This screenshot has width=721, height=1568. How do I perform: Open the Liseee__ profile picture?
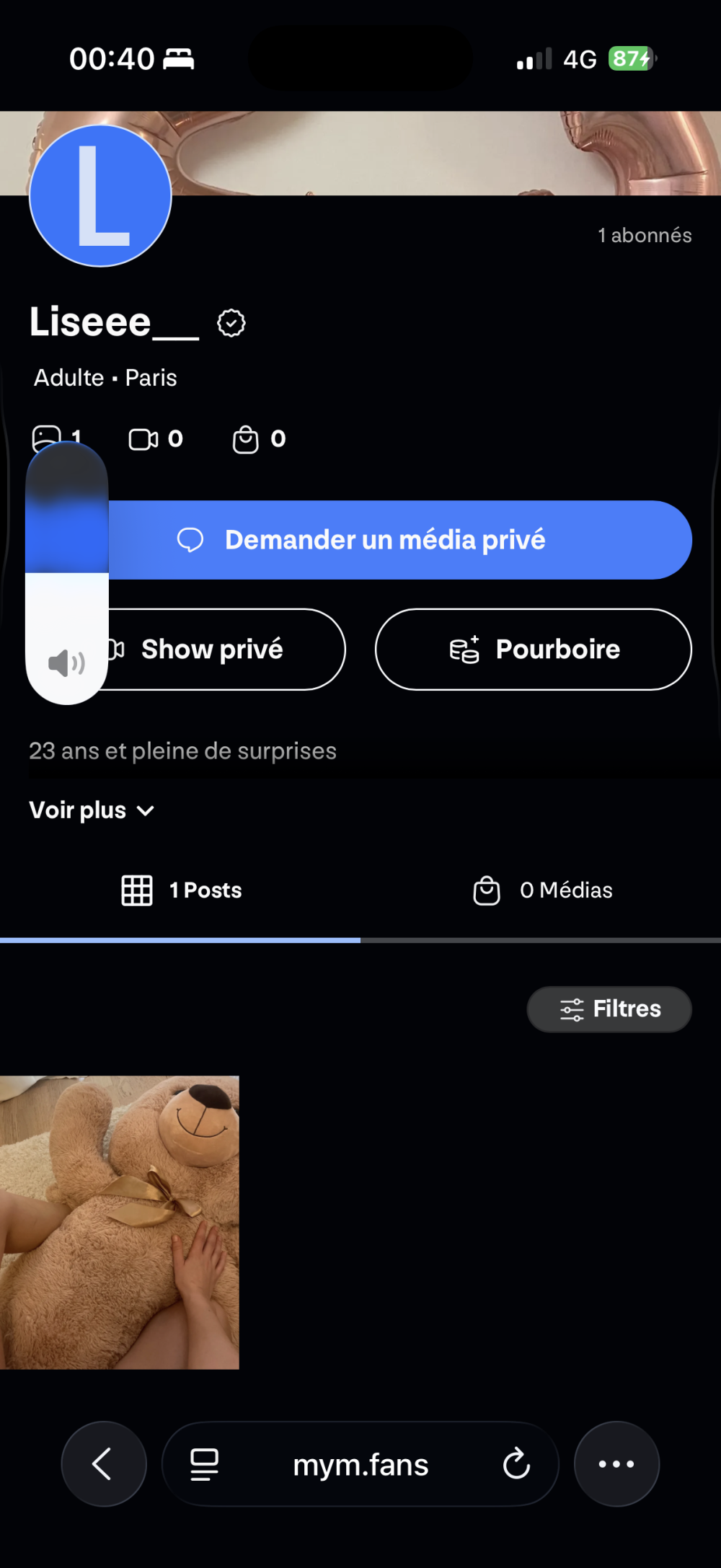(100, 196)
